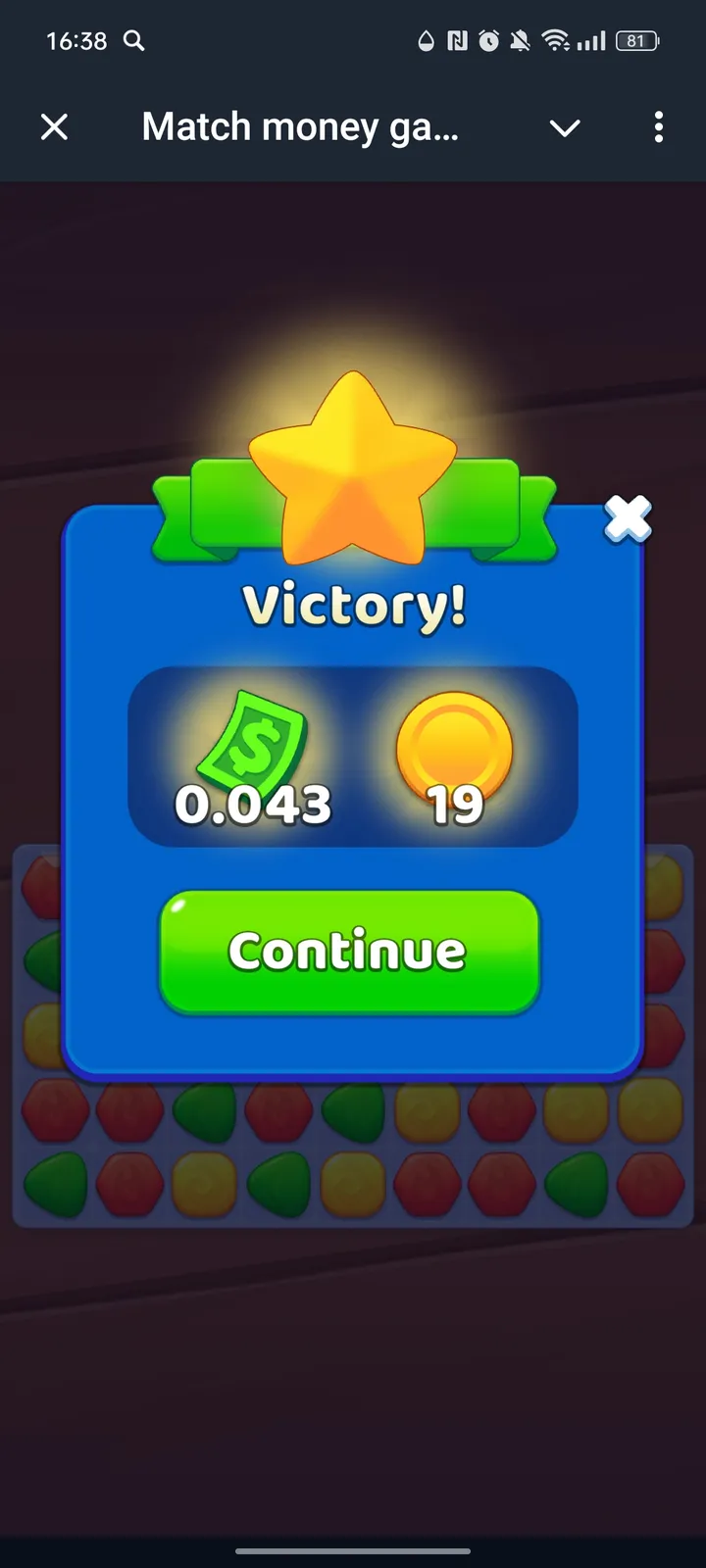This screenshot has height=1568, width=706.
Task: Tap the green Continue button
Action: point(349,951)
